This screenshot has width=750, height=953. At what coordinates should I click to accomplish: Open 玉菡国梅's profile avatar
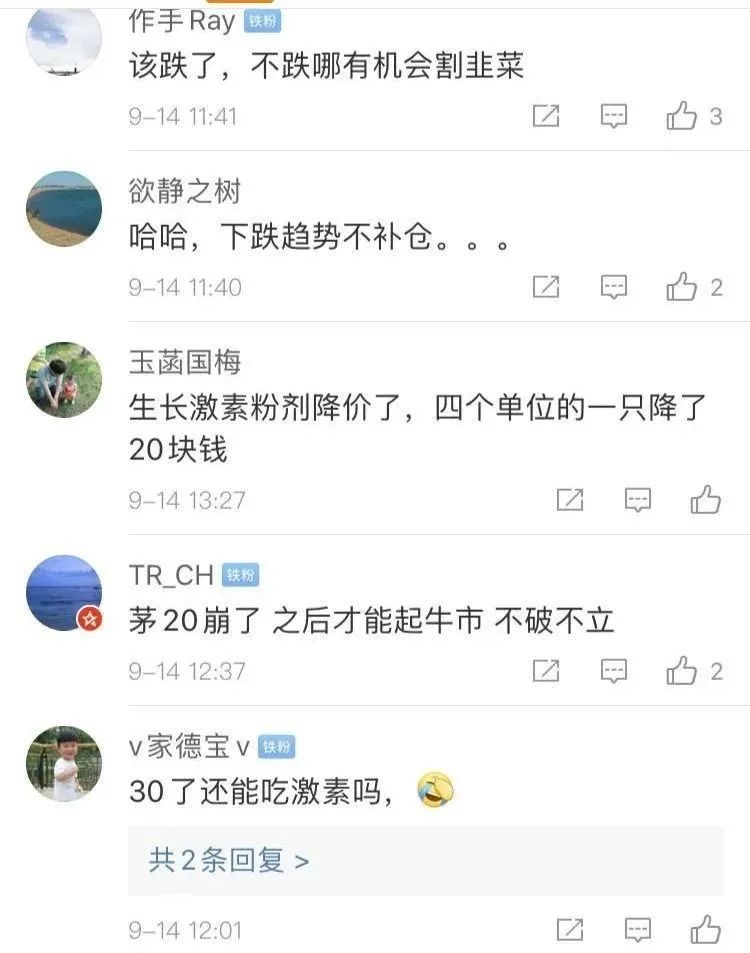point(64,380)
